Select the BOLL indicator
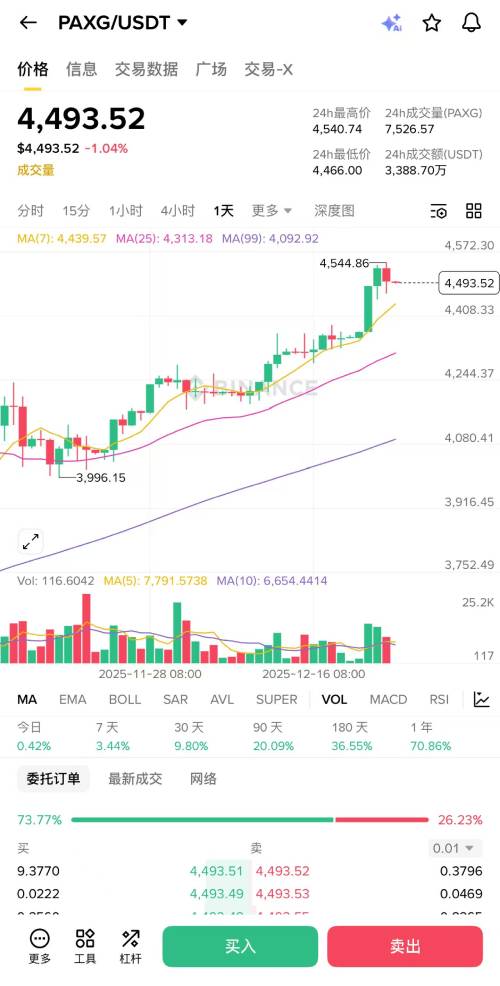This screenshot has height=986, width=500. (125, 699)
